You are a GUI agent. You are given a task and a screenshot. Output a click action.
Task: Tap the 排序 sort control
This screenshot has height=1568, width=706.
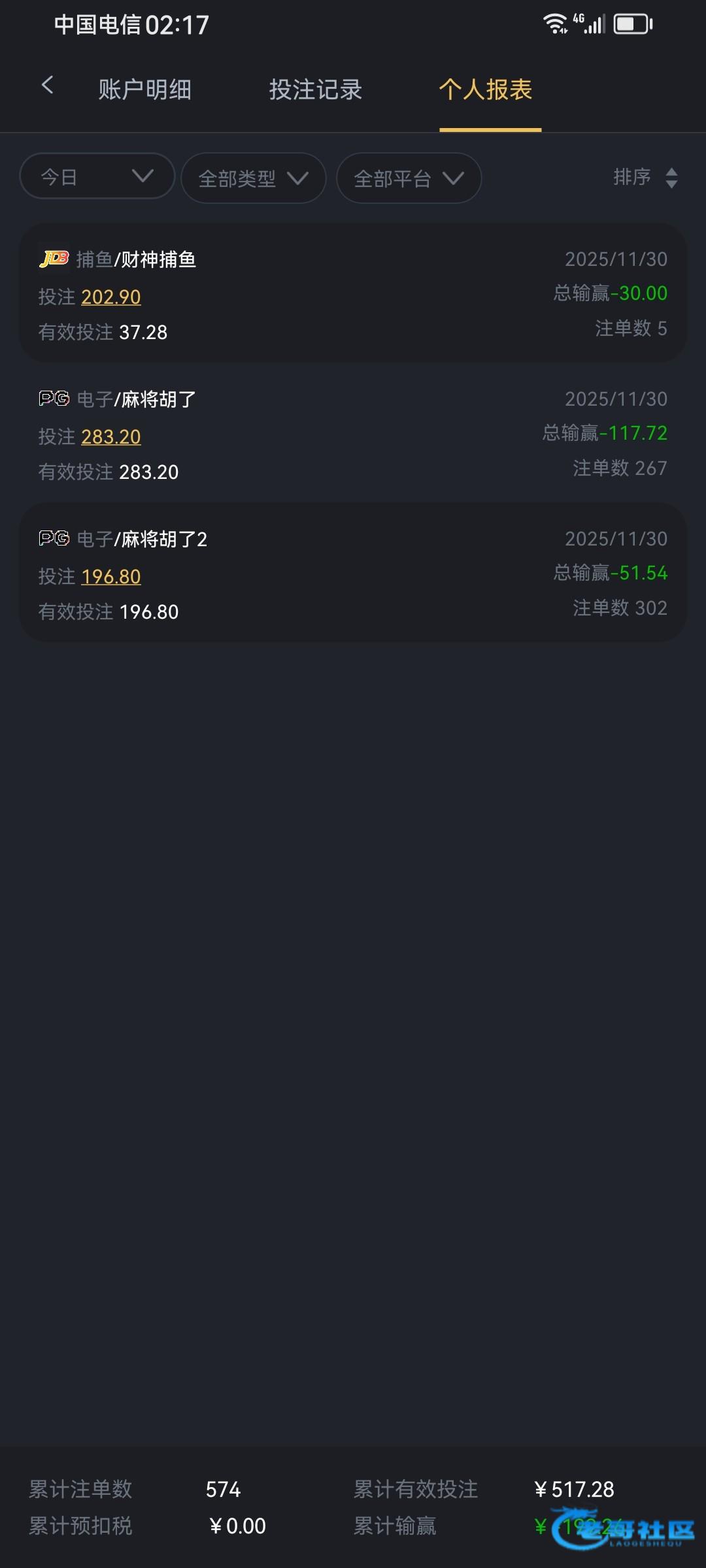point(645,177)
